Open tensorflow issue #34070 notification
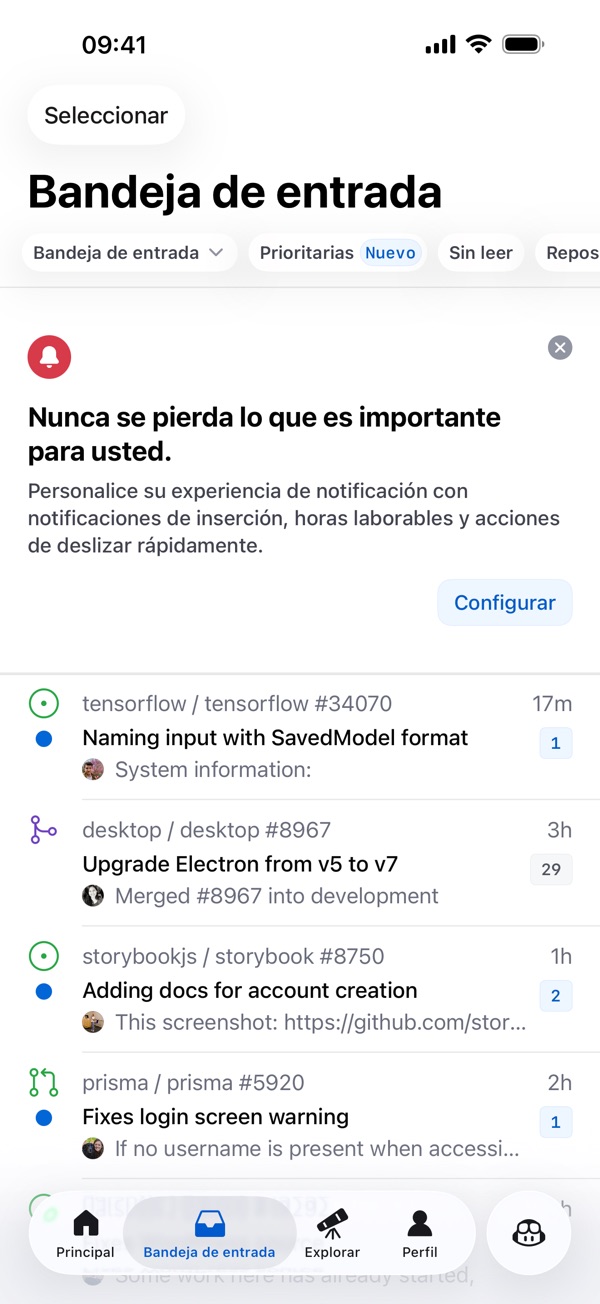Image resolution: width=600 pixels, height=1304 pixels. point(300,736)
